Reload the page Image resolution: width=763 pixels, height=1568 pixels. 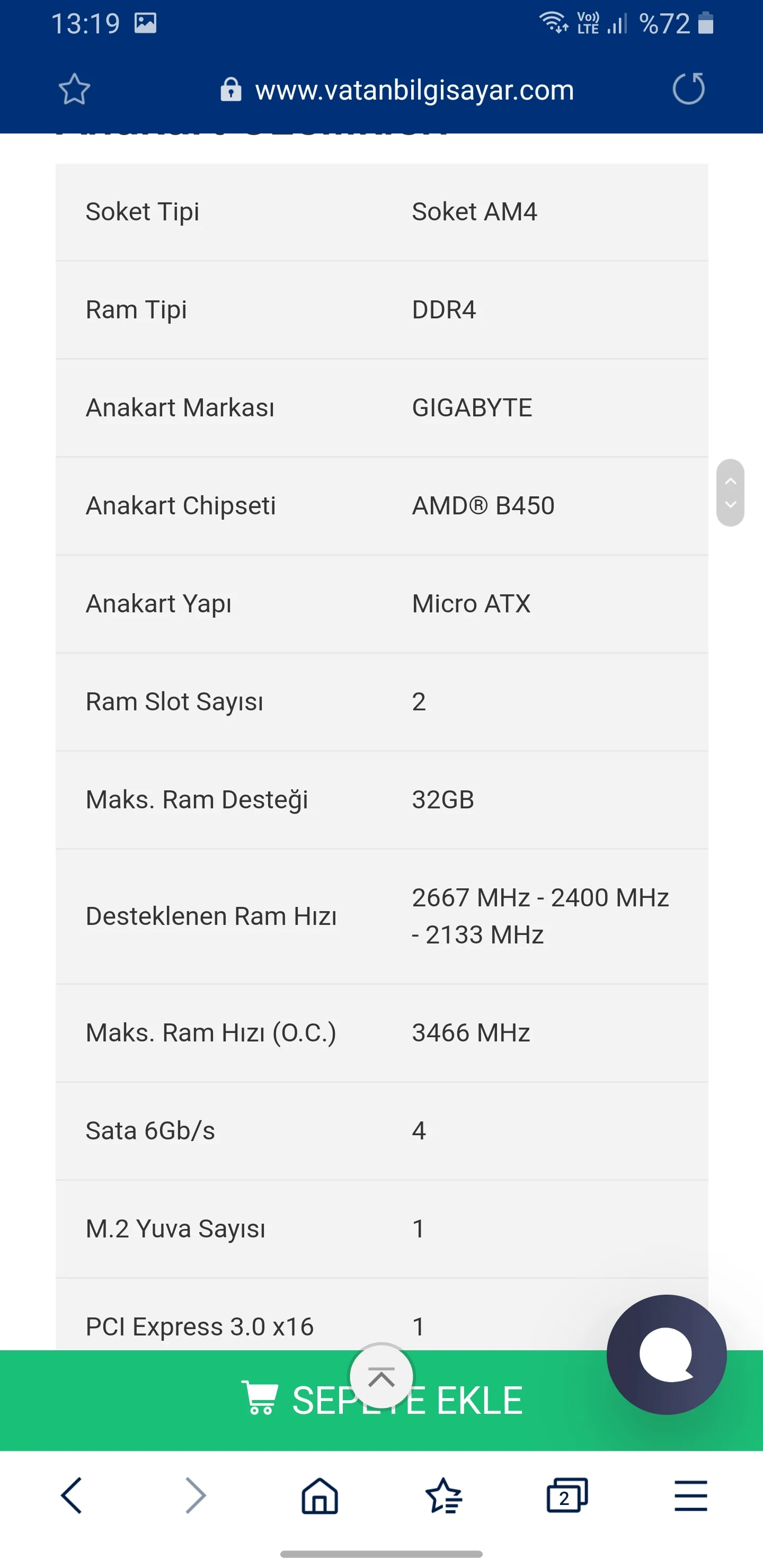pyautogui.click(x=689, y=89)
